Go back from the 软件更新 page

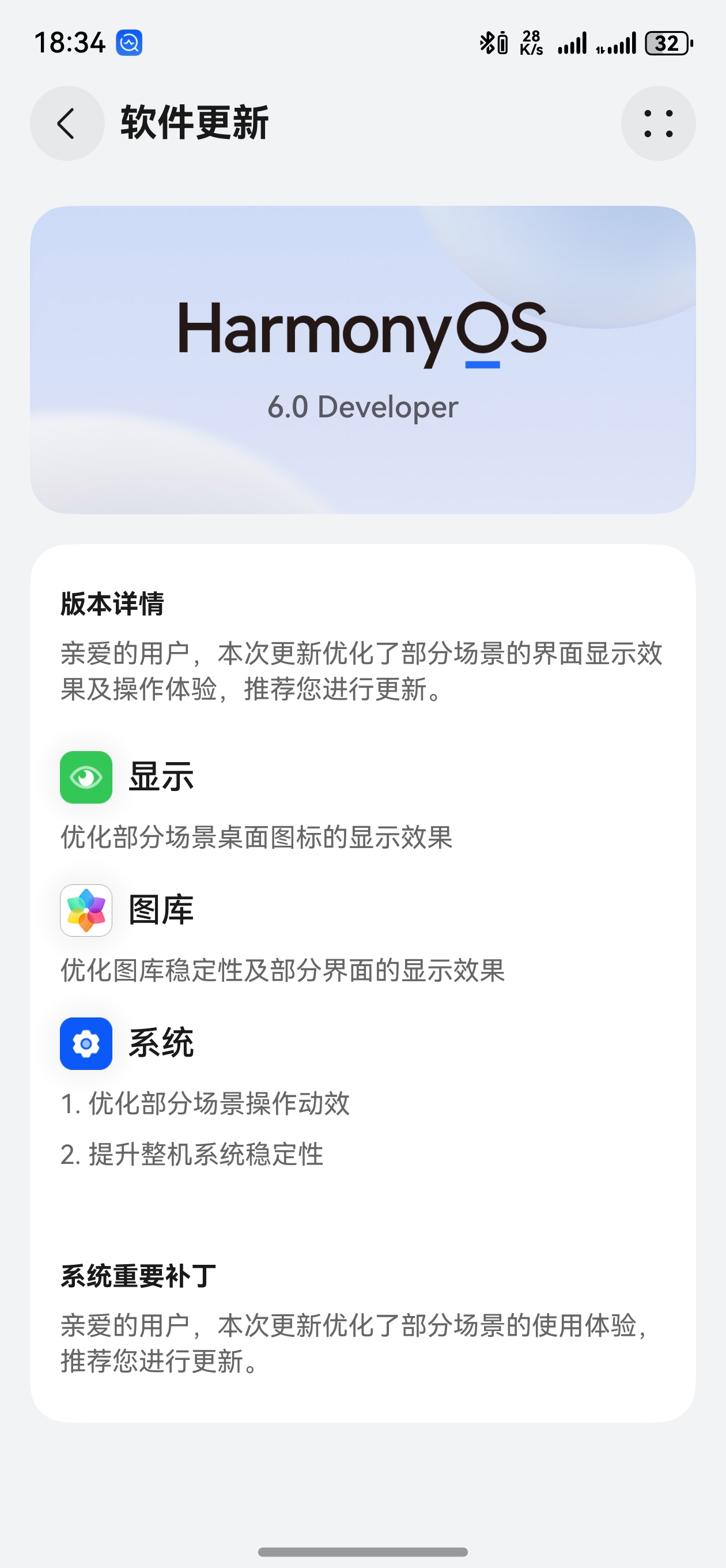pyautogui.click(x=67, y=123)
